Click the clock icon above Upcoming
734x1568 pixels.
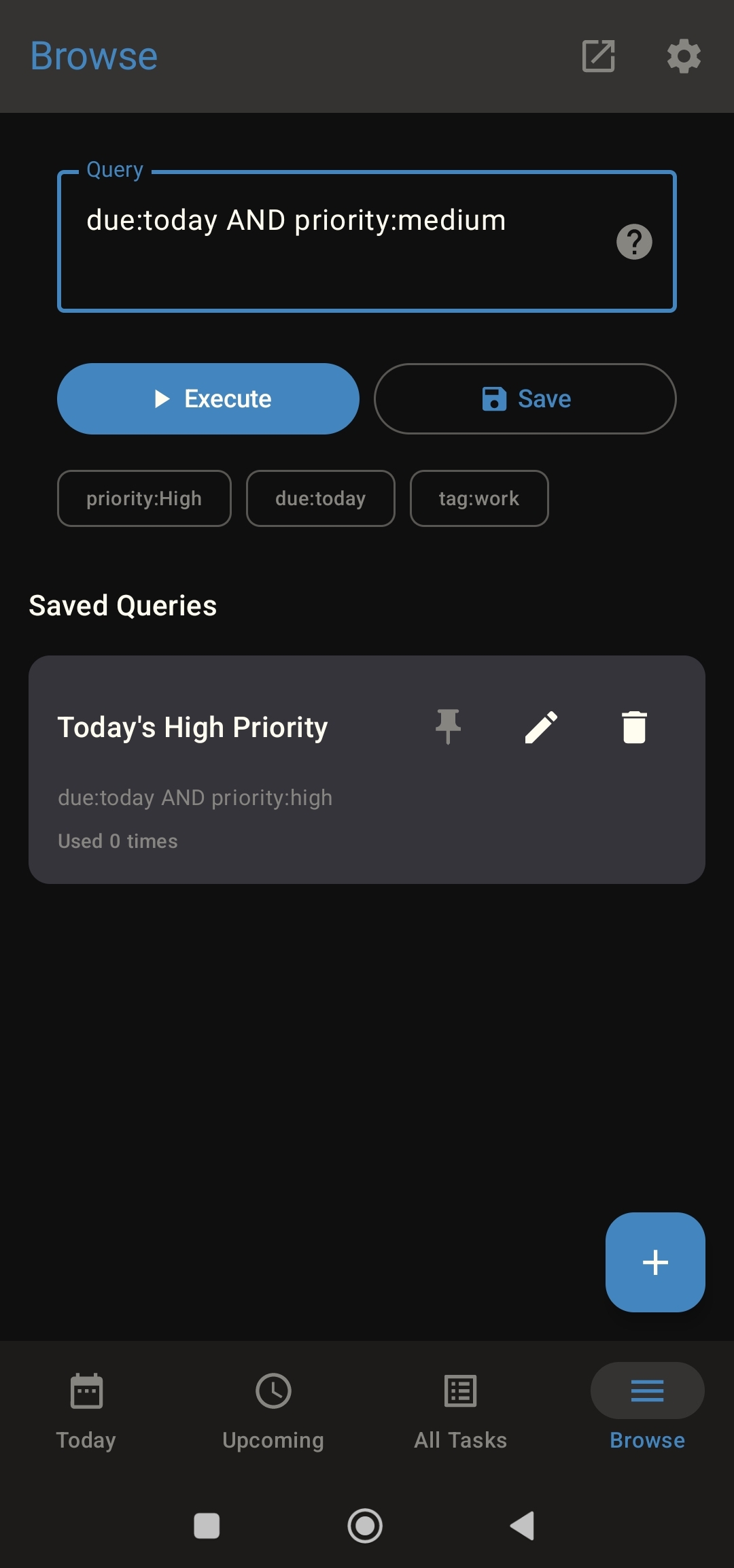tap(274, 1390)
